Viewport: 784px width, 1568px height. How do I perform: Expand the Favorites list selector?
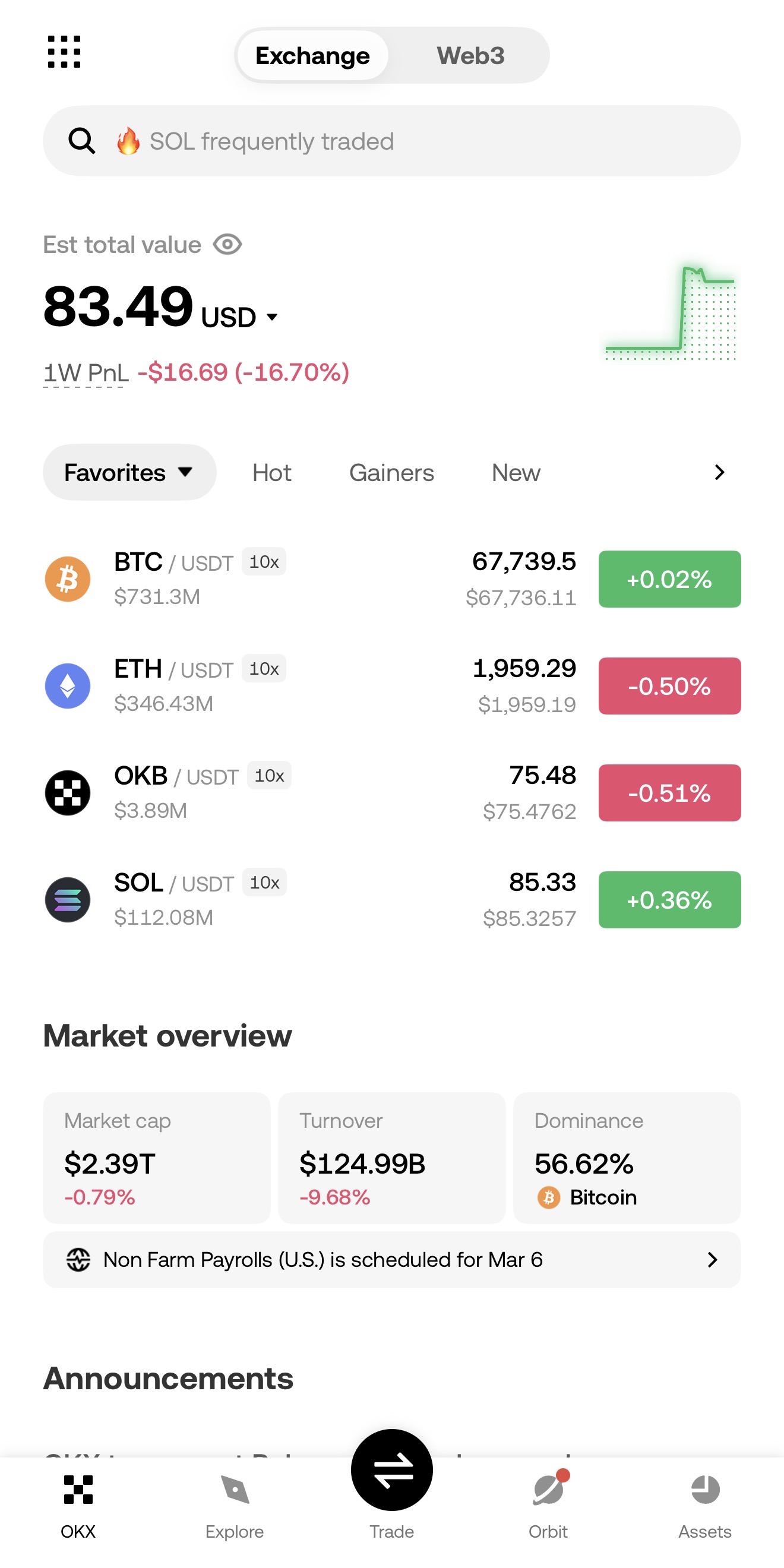click(x=129, y=472)
